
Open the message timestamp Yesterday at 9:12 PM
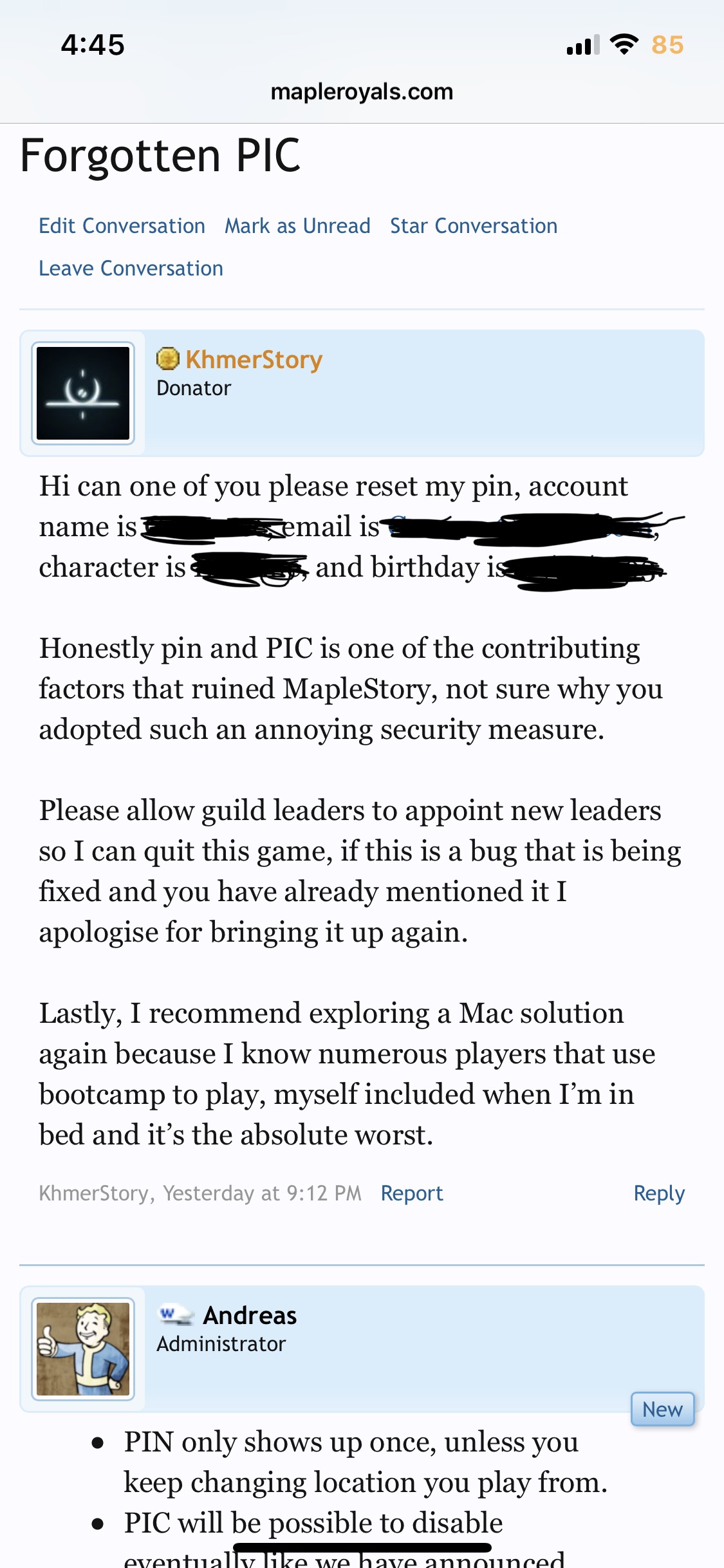coord(262,1193)
